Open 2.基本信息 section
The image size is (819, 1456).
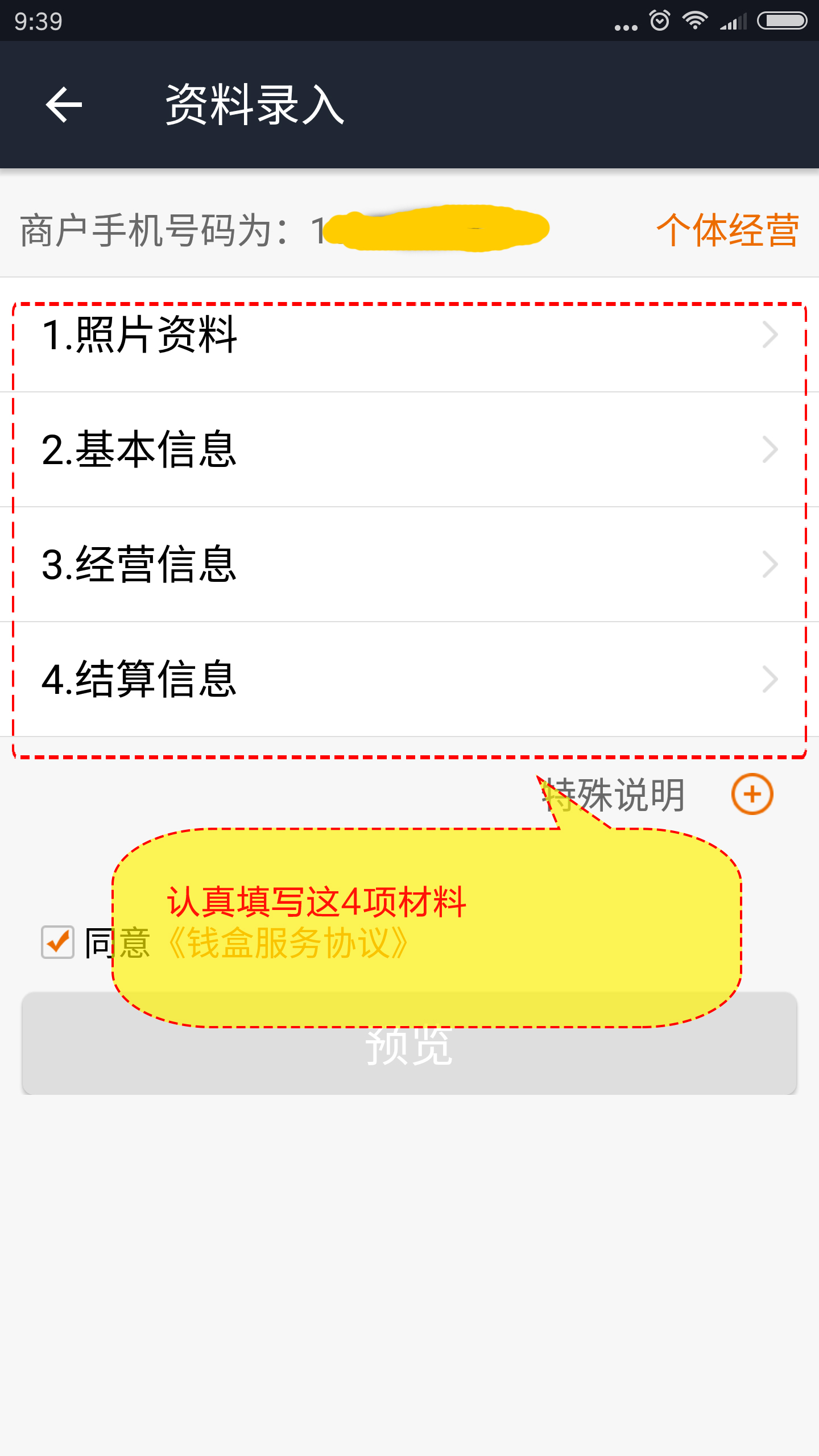[x=409, y=449]
